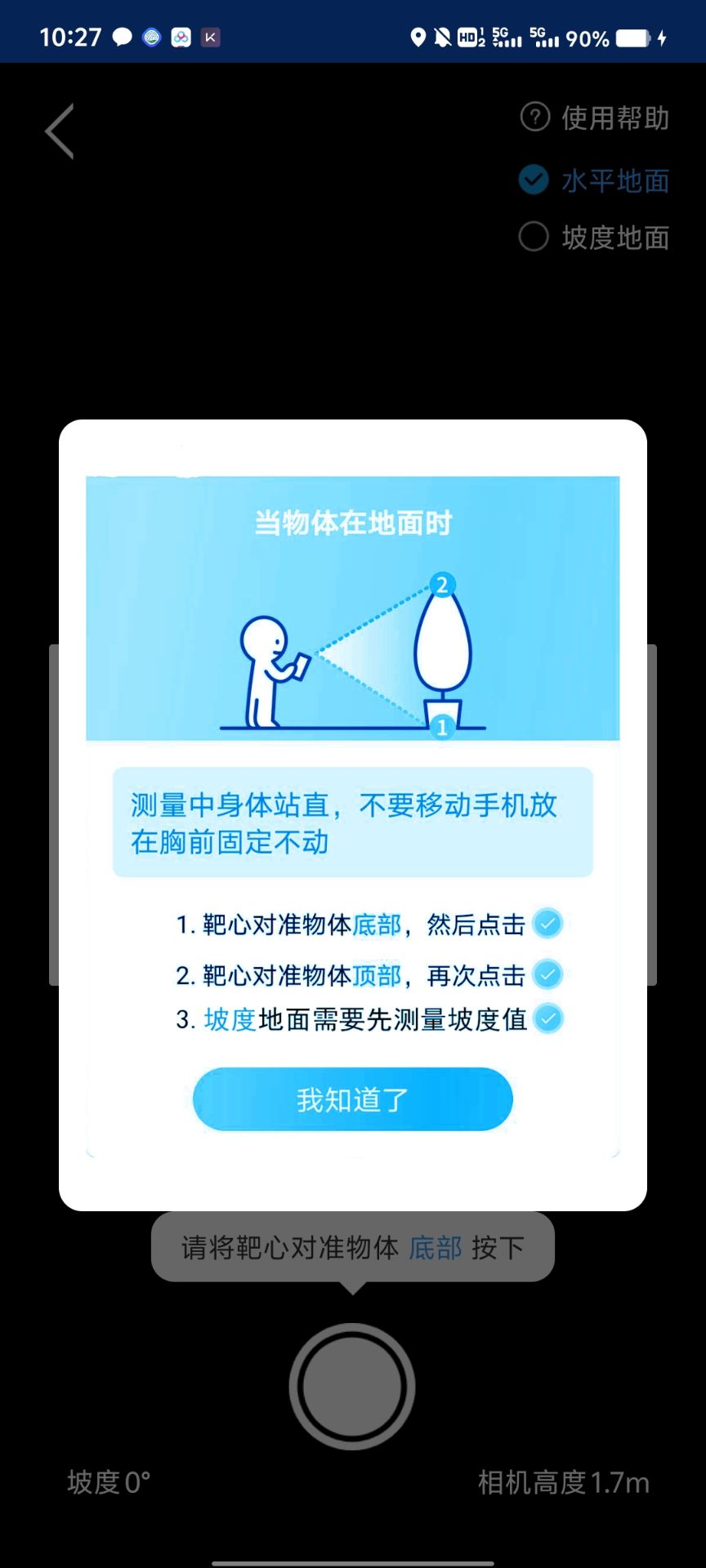Select 坡度地面 mode
This screenshot has height=1568, width=706.
(x=595, y=238)
